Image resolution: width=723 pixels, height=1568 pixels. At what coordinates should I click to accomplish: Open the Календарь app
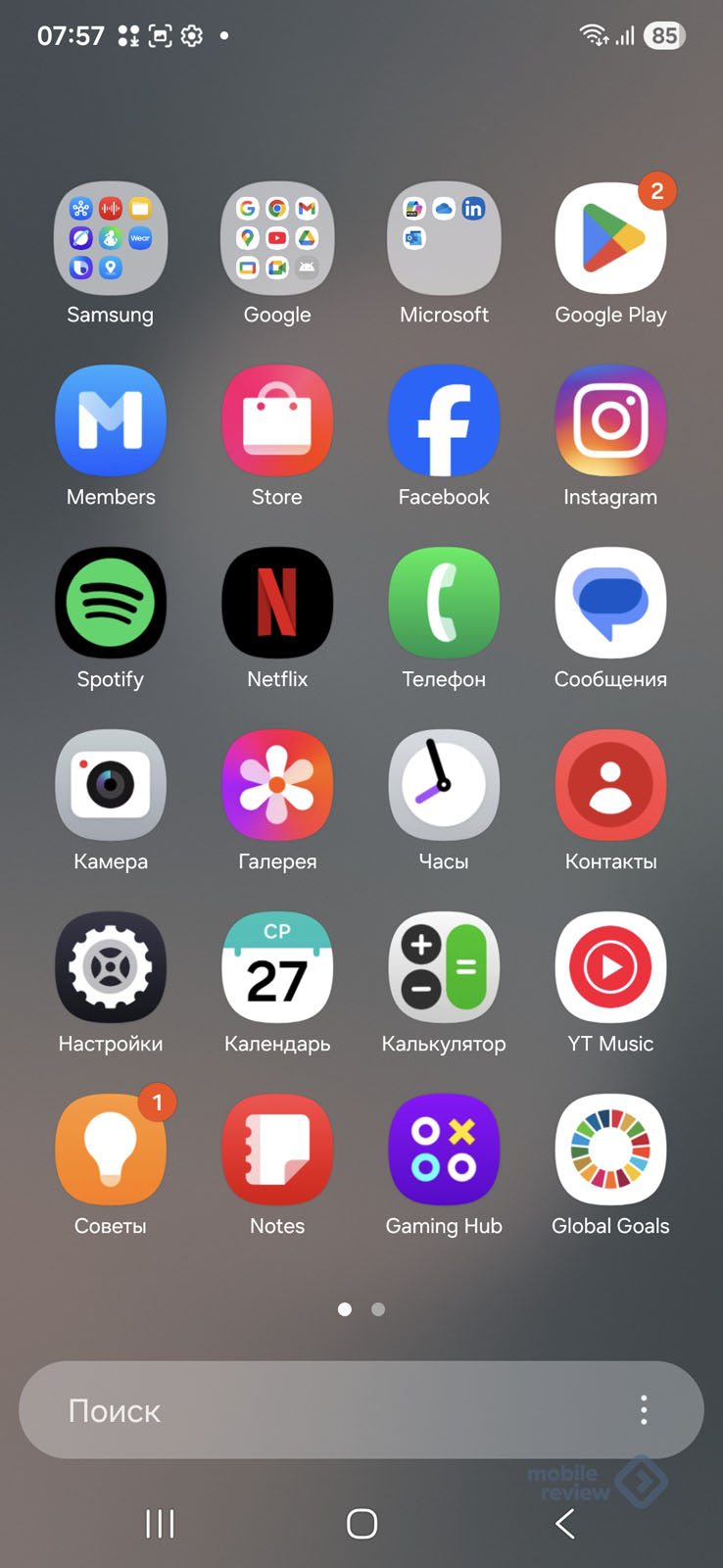277,968
